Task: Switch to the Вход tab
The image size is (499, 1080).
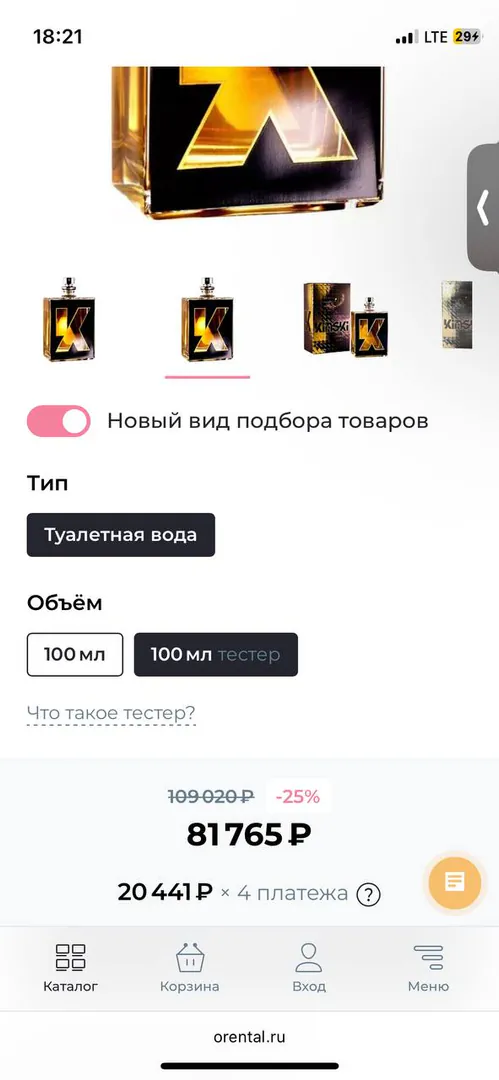Action: click(x=309, y=968)
